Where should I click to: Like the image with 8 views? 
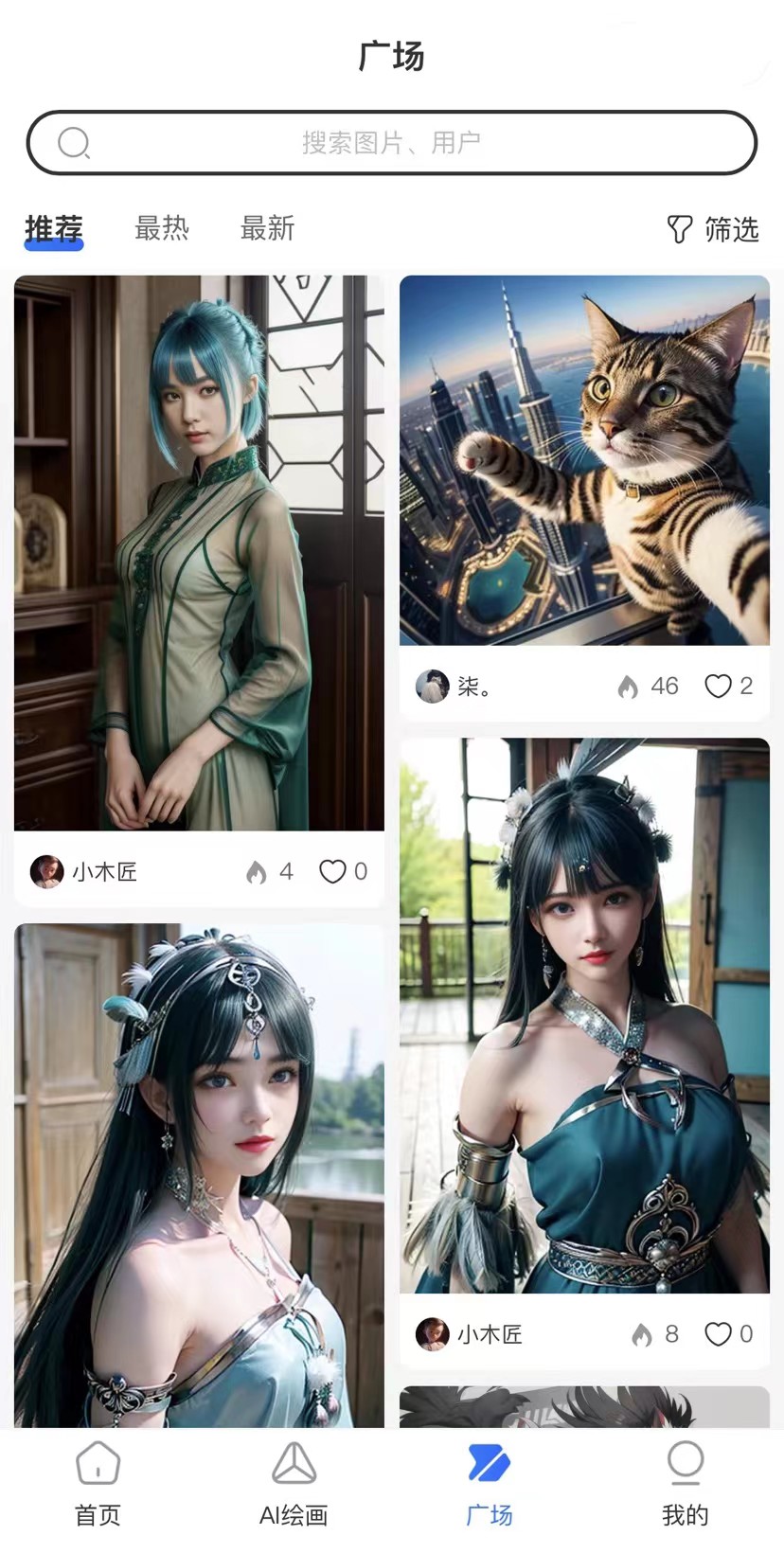click(719, 1334)
